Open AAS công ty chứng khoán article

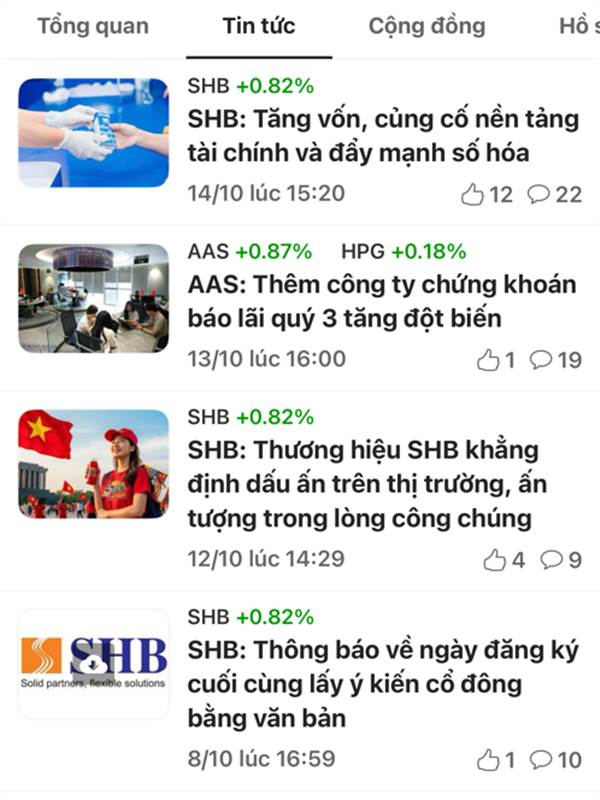[x=382, y=301]
